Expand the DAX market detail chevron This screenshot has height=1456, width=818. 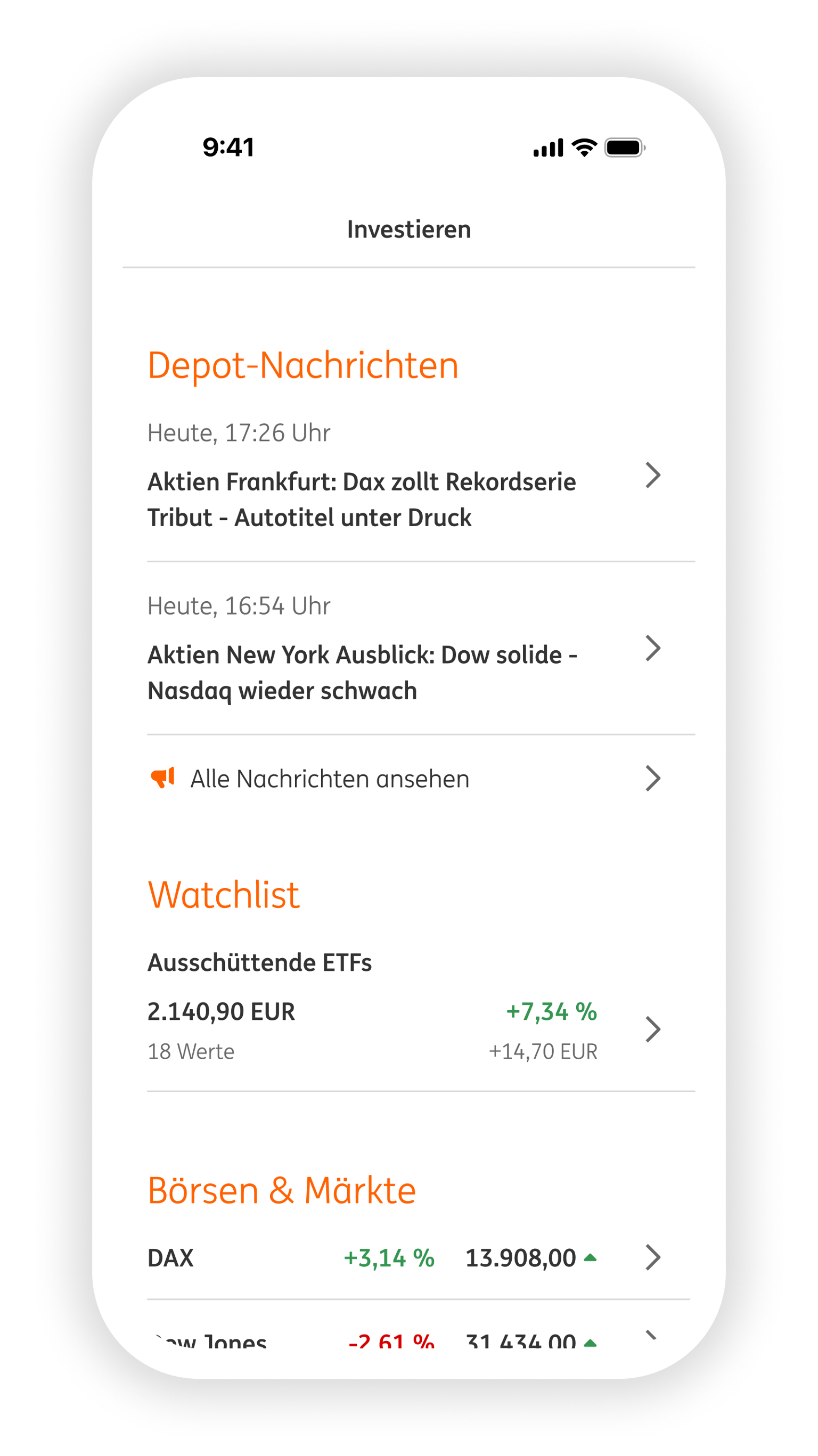pos(653,1258)
